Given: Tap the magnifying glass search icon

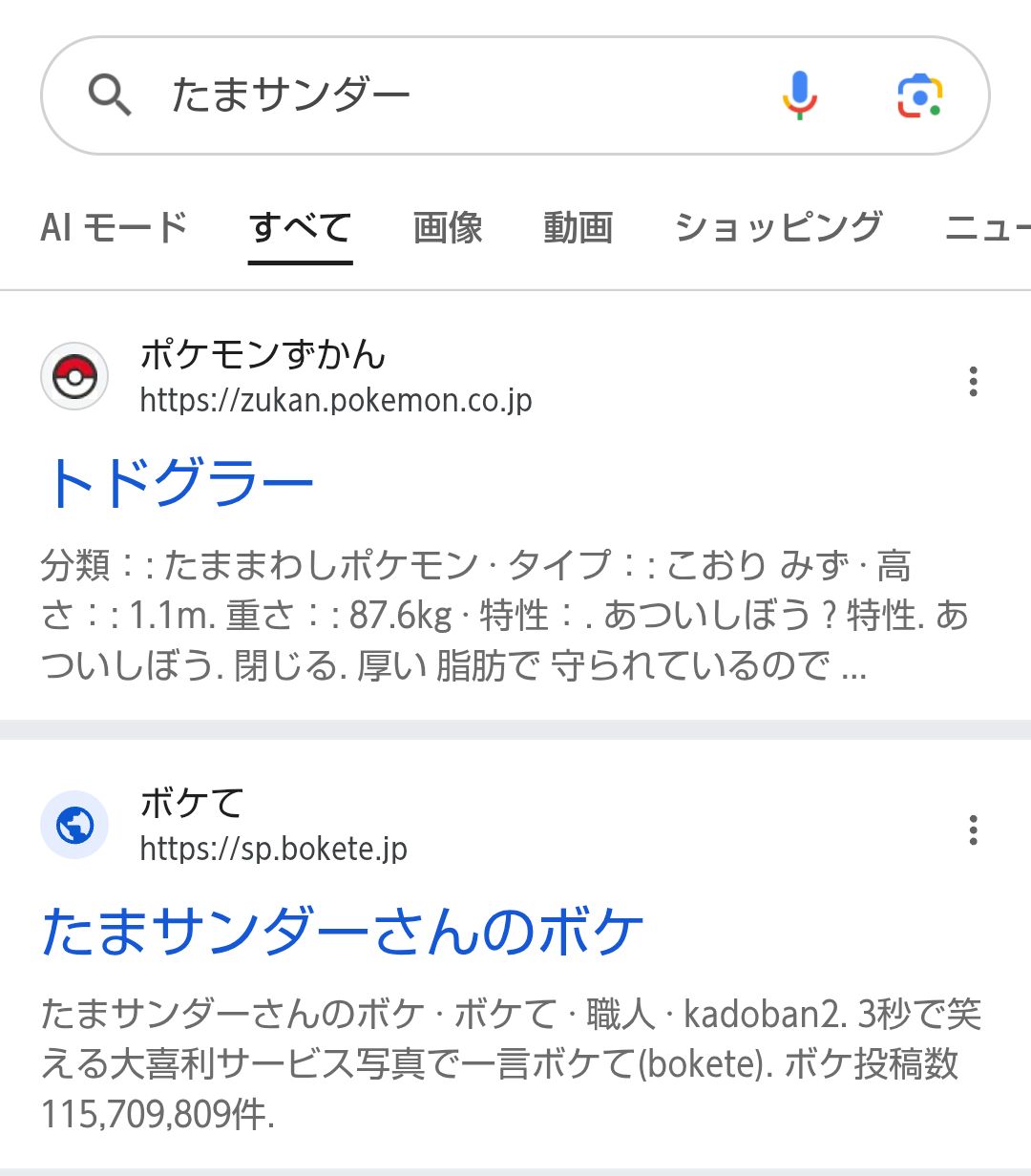Looking at the screenshot, I should pos(110,95).
